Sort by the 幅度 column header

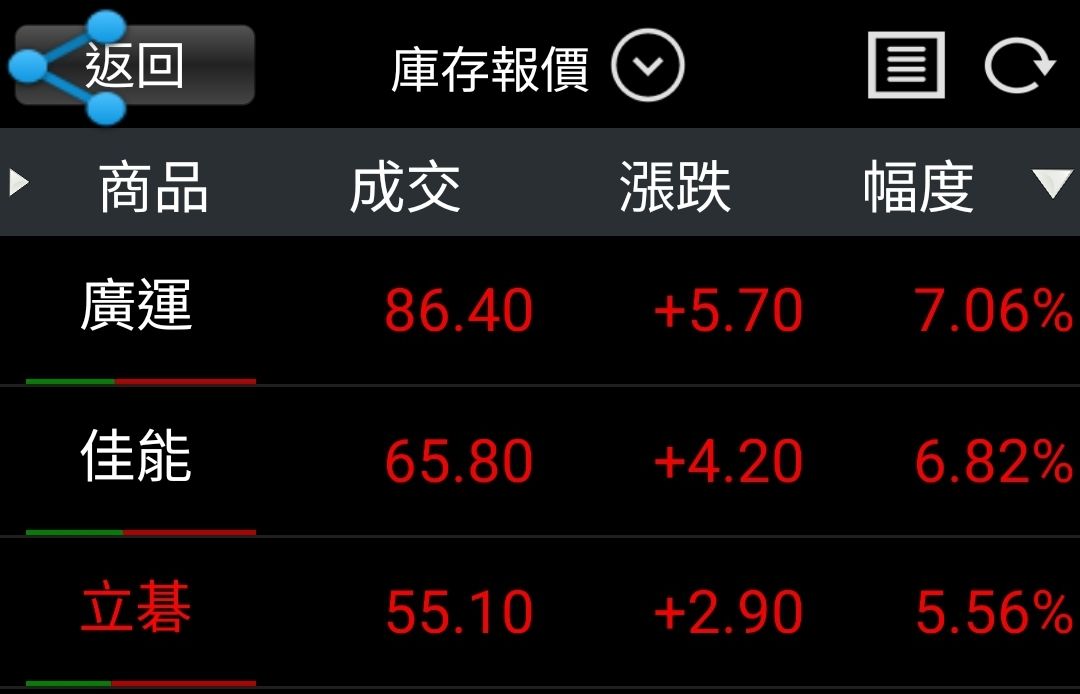918,187
